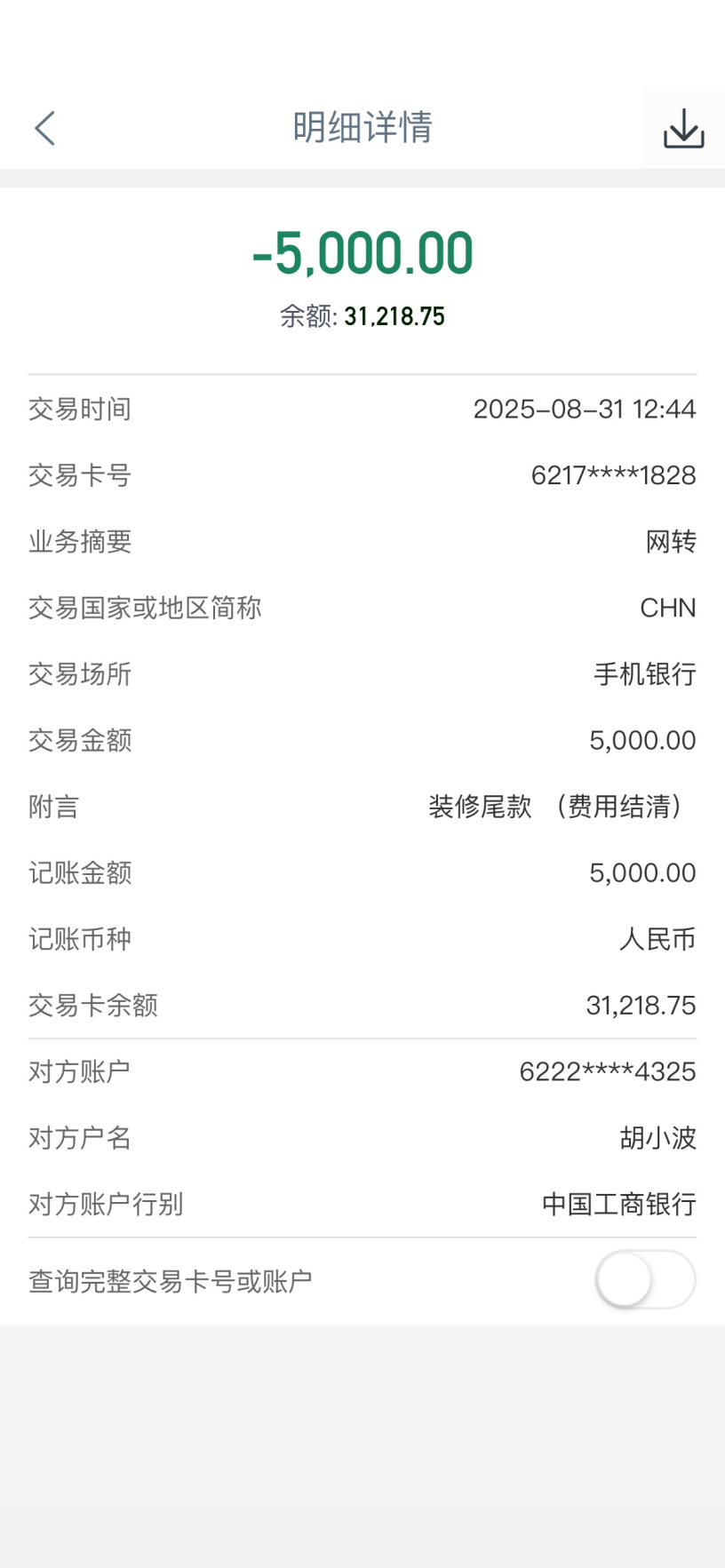Enable the 查询完整交易卡号或账户 switch
Screen dimensions: 725x1568
coord(645,1279)
